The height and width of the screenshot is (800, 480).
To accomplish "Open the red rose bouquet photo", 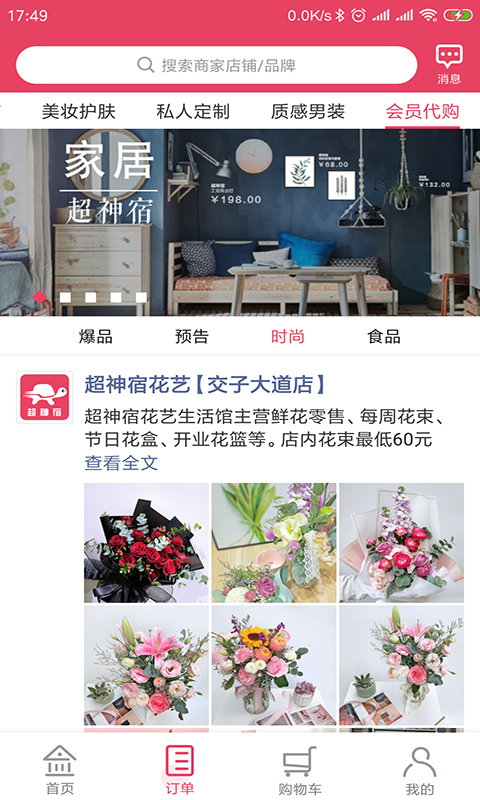I will [x=146, y=543].
